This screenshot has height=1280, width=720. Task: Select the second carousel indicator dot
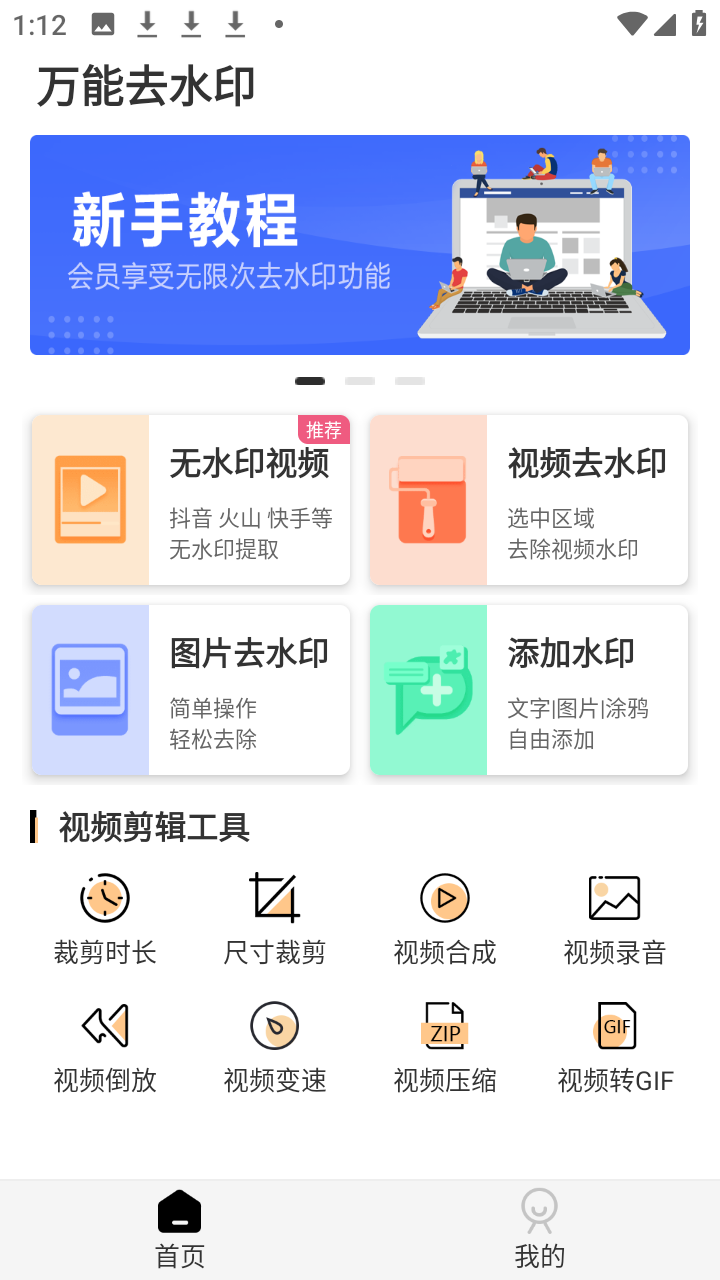tap(360, 381)
